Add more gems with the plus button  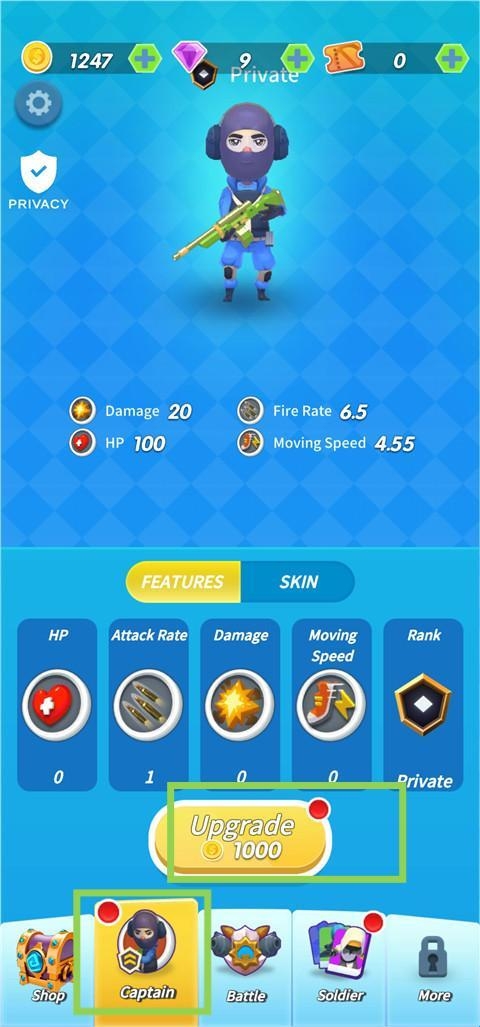click(298, 60)
